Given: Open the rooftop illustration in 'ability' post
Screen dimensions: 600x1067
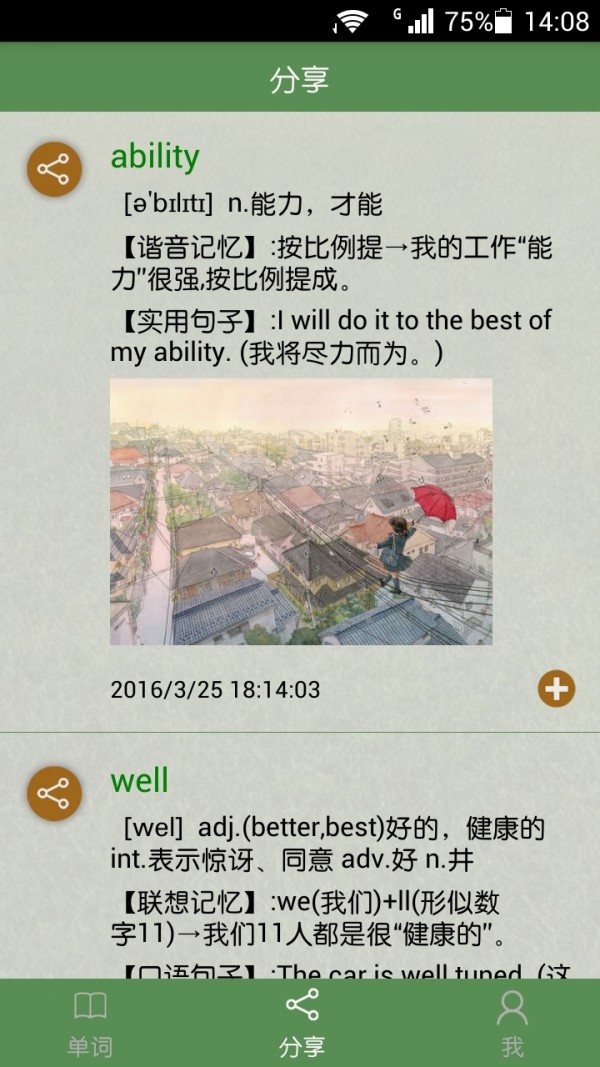Looking at the screenshot, I should point(301,511).
